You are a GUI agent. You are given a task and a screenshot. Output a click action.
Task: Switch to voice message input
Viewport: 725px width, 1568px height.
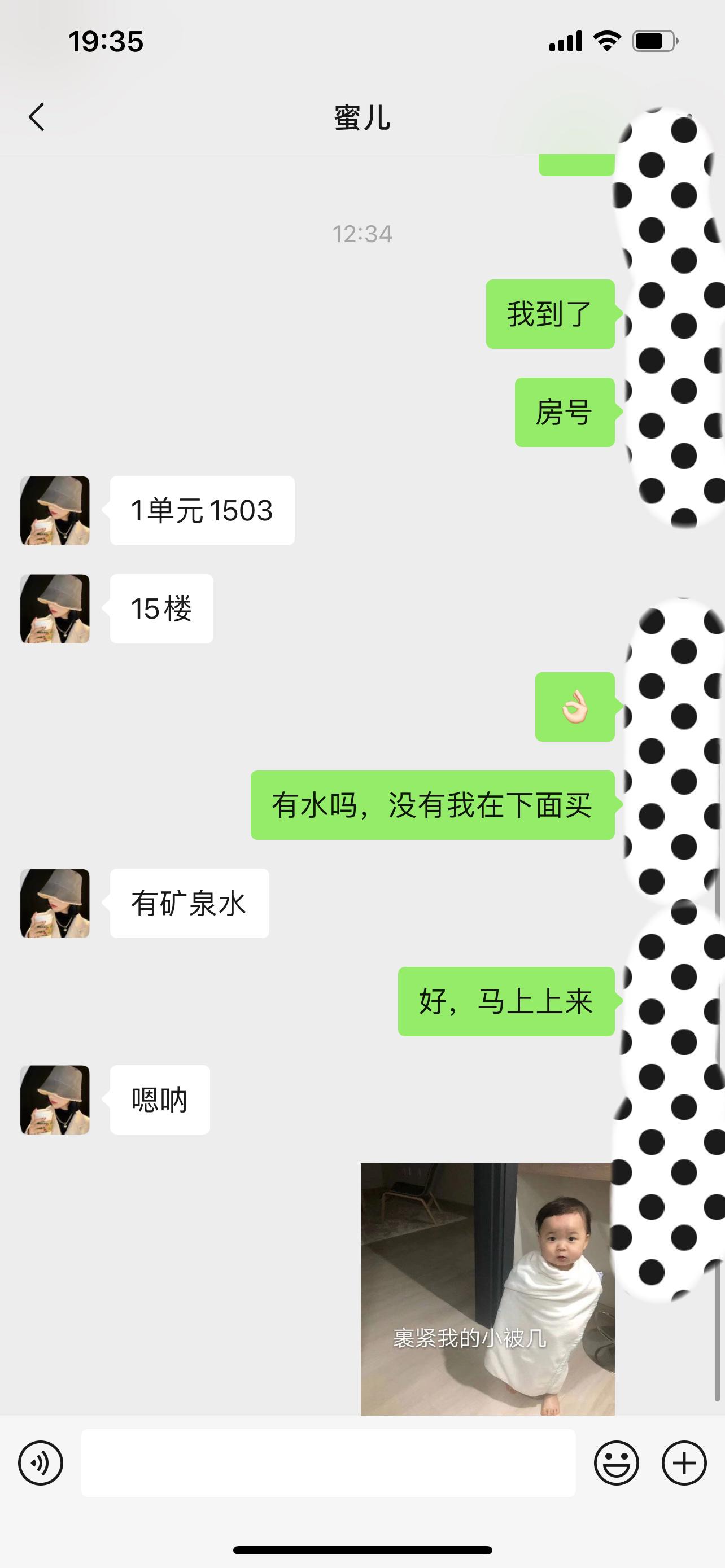pos(41,1462)
